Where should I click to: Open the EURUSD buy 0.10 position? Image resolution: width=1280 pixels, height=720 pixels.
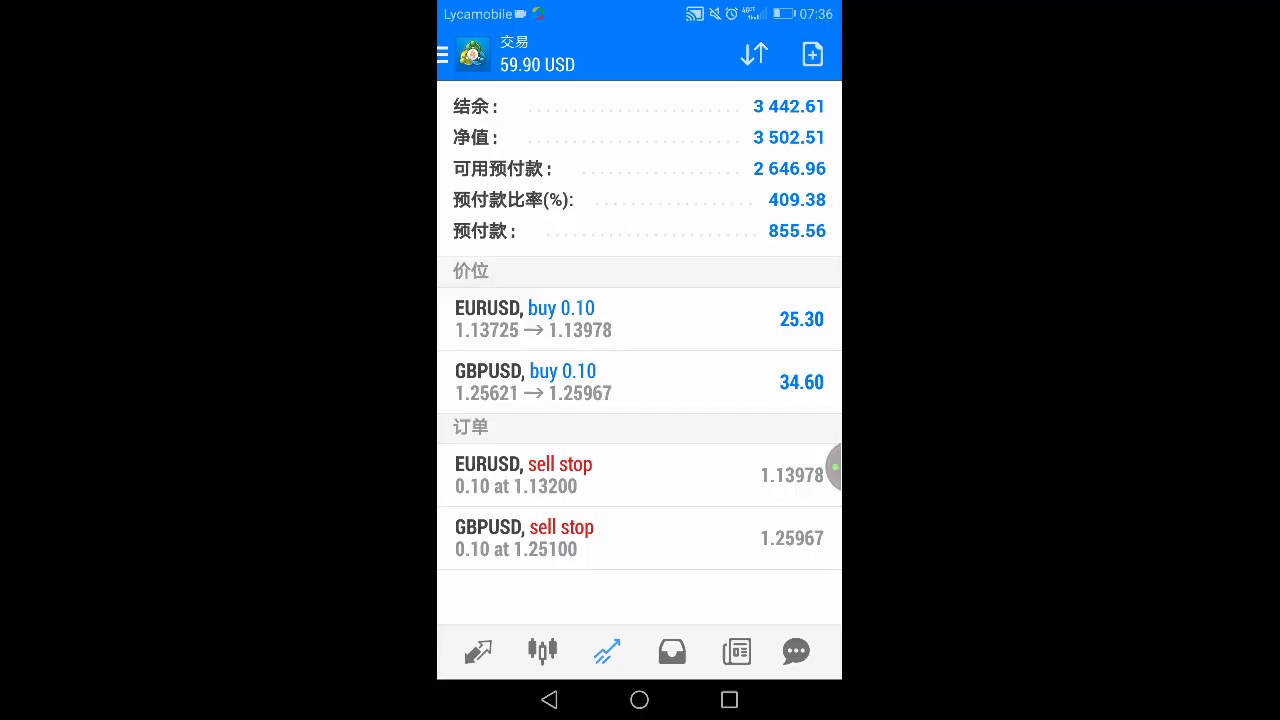pos(639,319)
